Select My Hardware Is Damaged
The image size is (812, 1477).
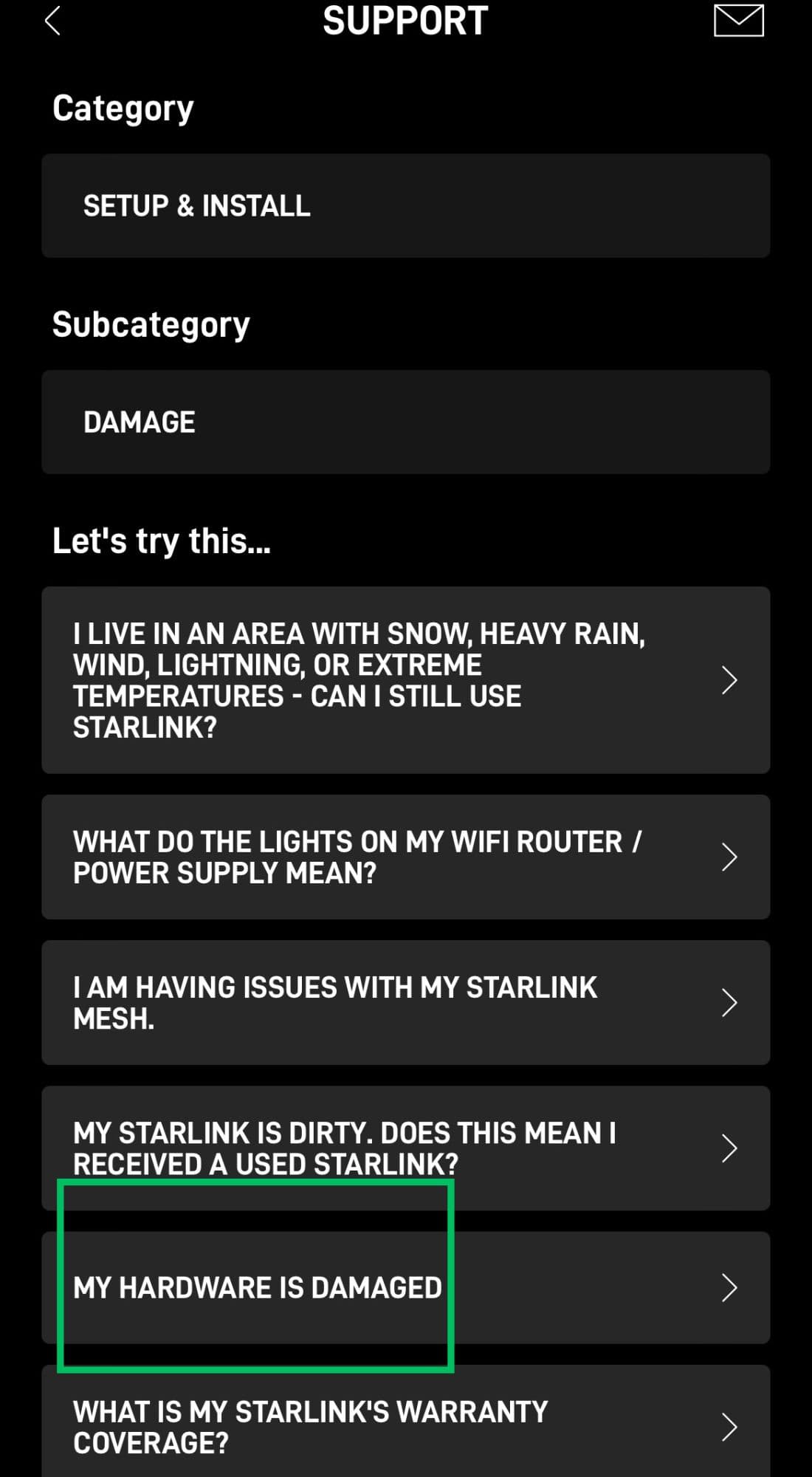pyautogui.click(x=405, y=1287)
